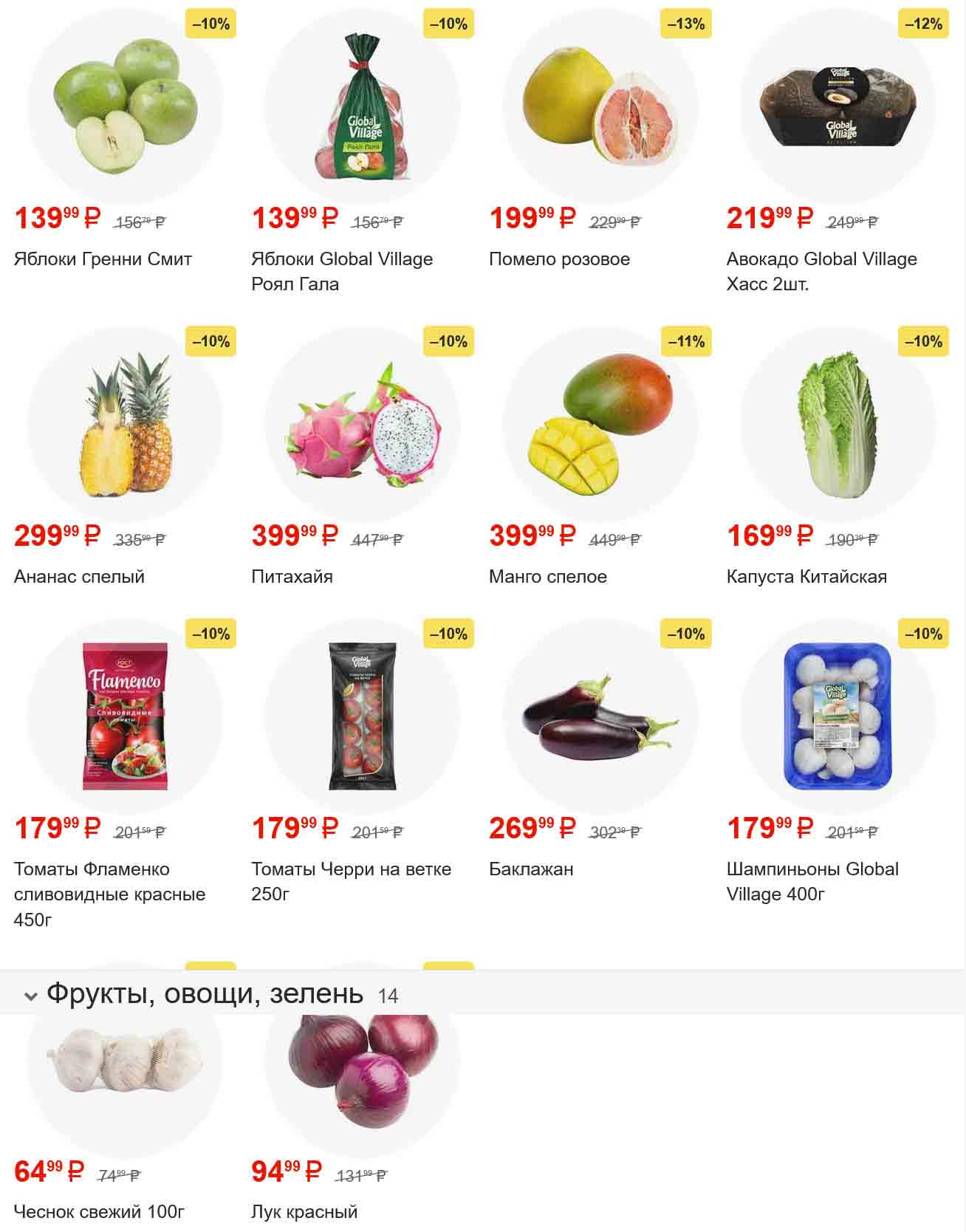Open Манго спелое product

[600, 425]
